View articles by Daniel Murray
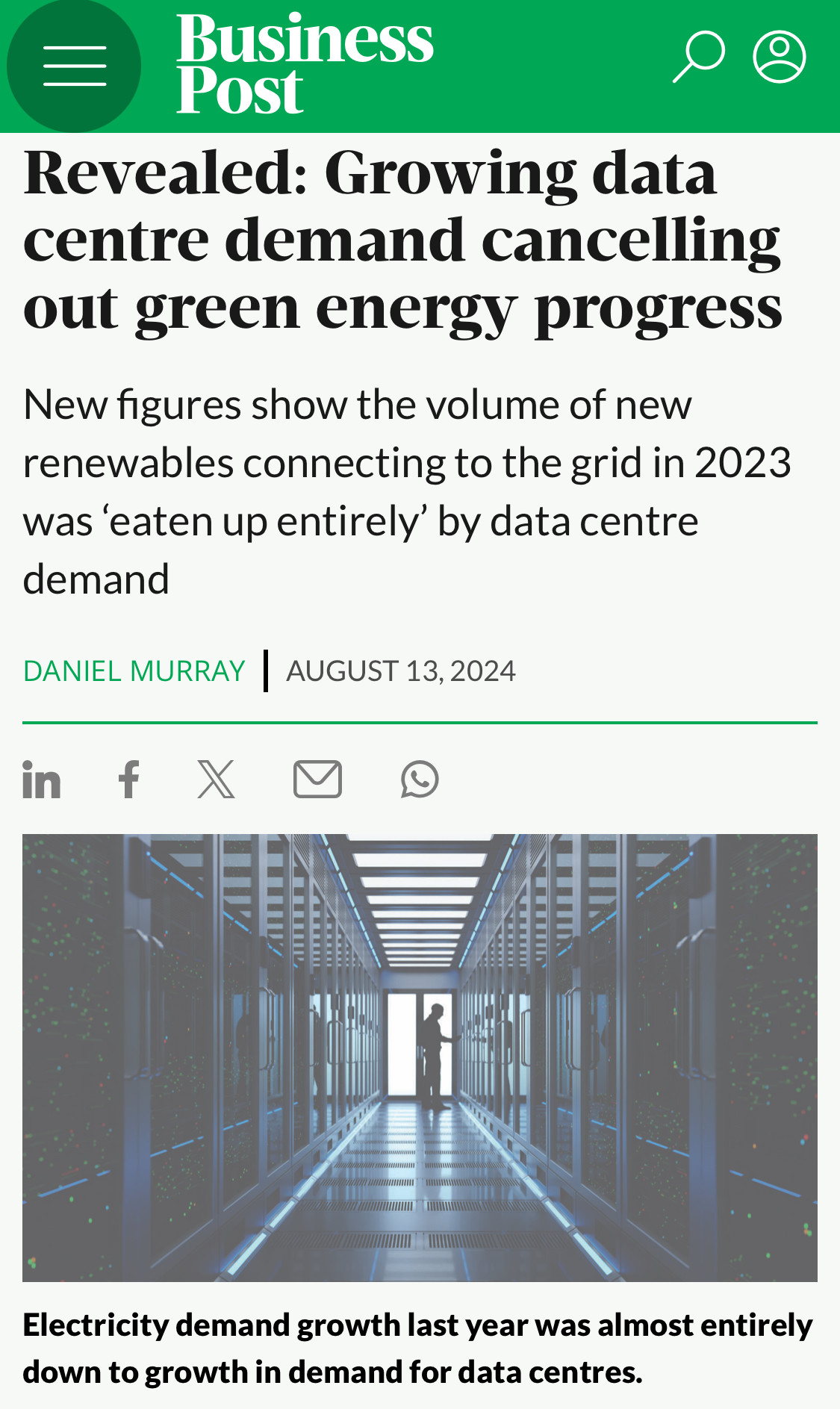The height and width of the screenshot is (1409, 840). (134, 671)
